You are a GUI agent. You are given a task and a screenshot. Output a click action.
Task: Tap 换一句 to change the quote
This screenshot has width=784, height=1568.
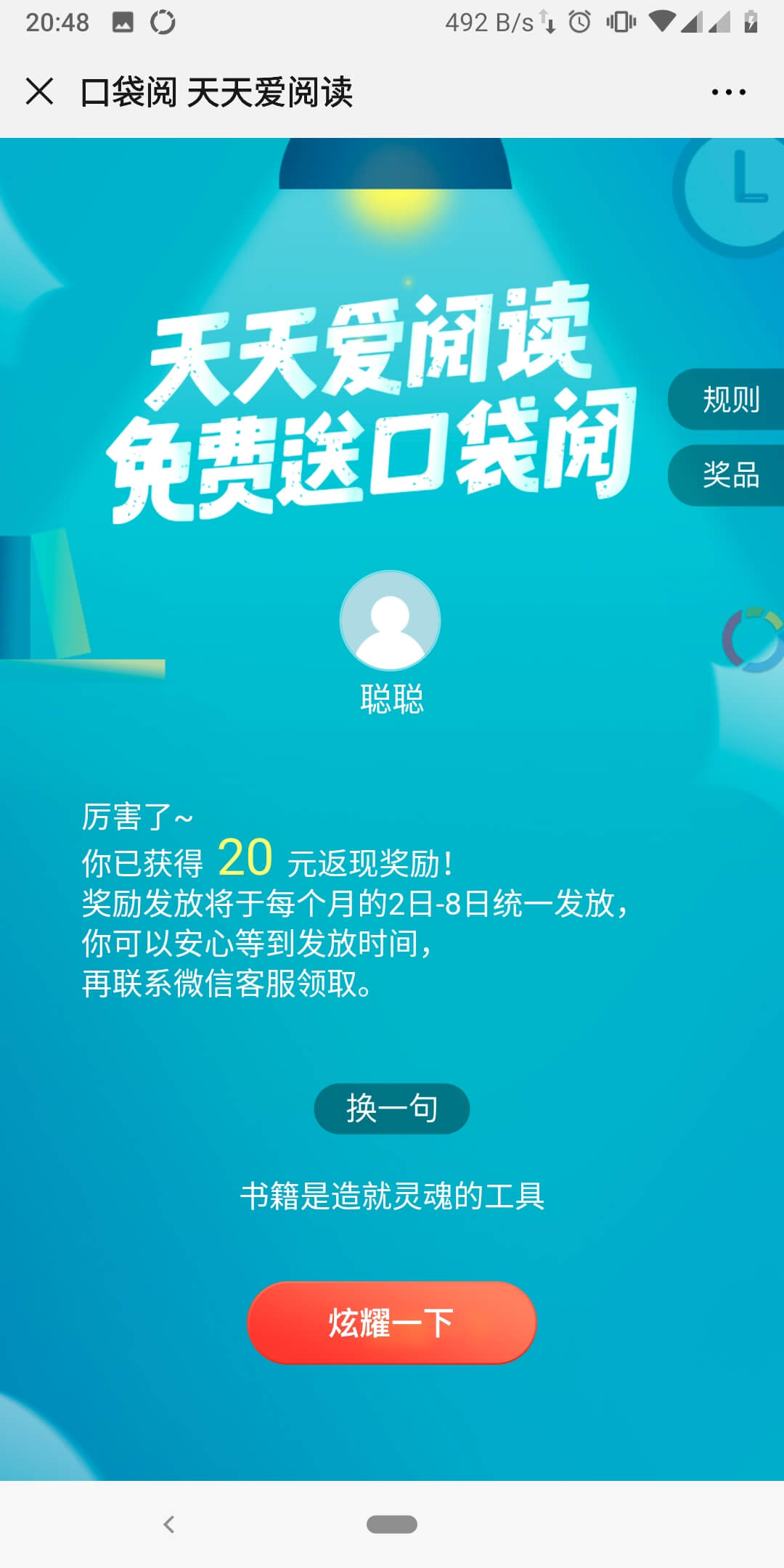click(x=391, y=1108)
